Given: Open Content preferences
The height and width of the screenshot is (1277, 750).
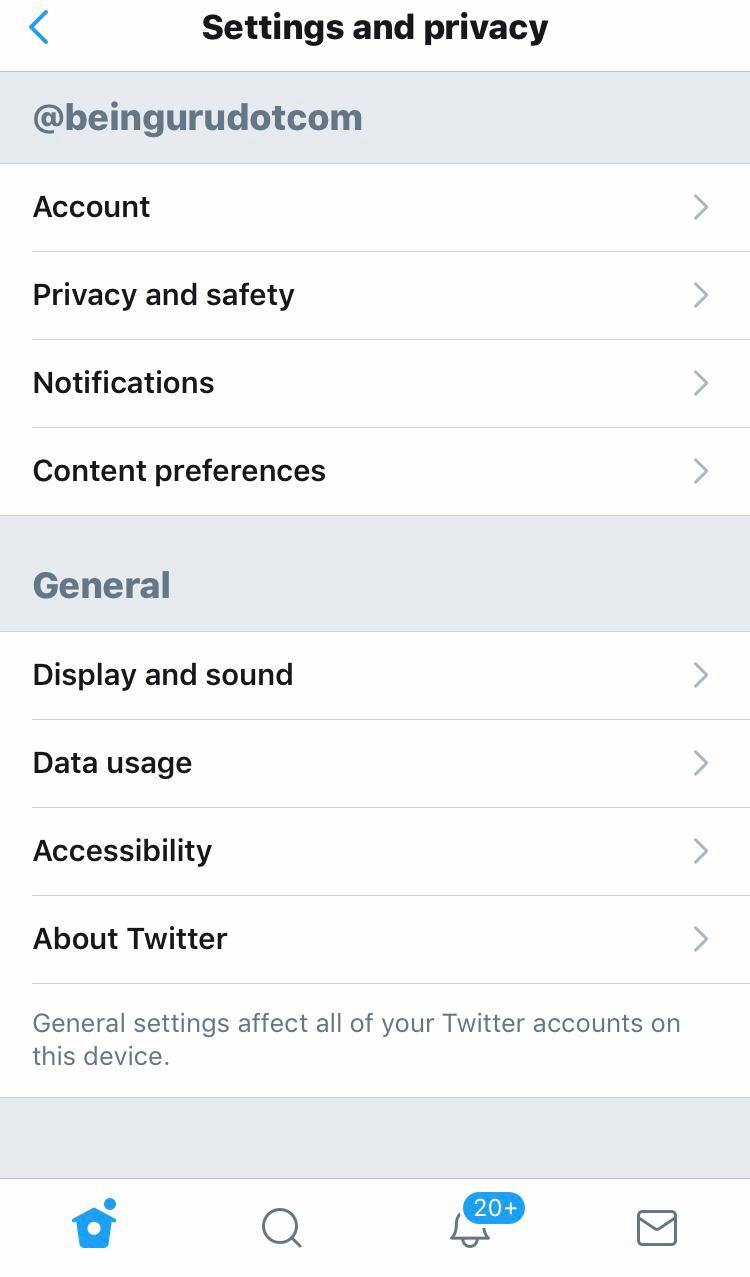Looking at the screenshot, I should click(375, 471).
